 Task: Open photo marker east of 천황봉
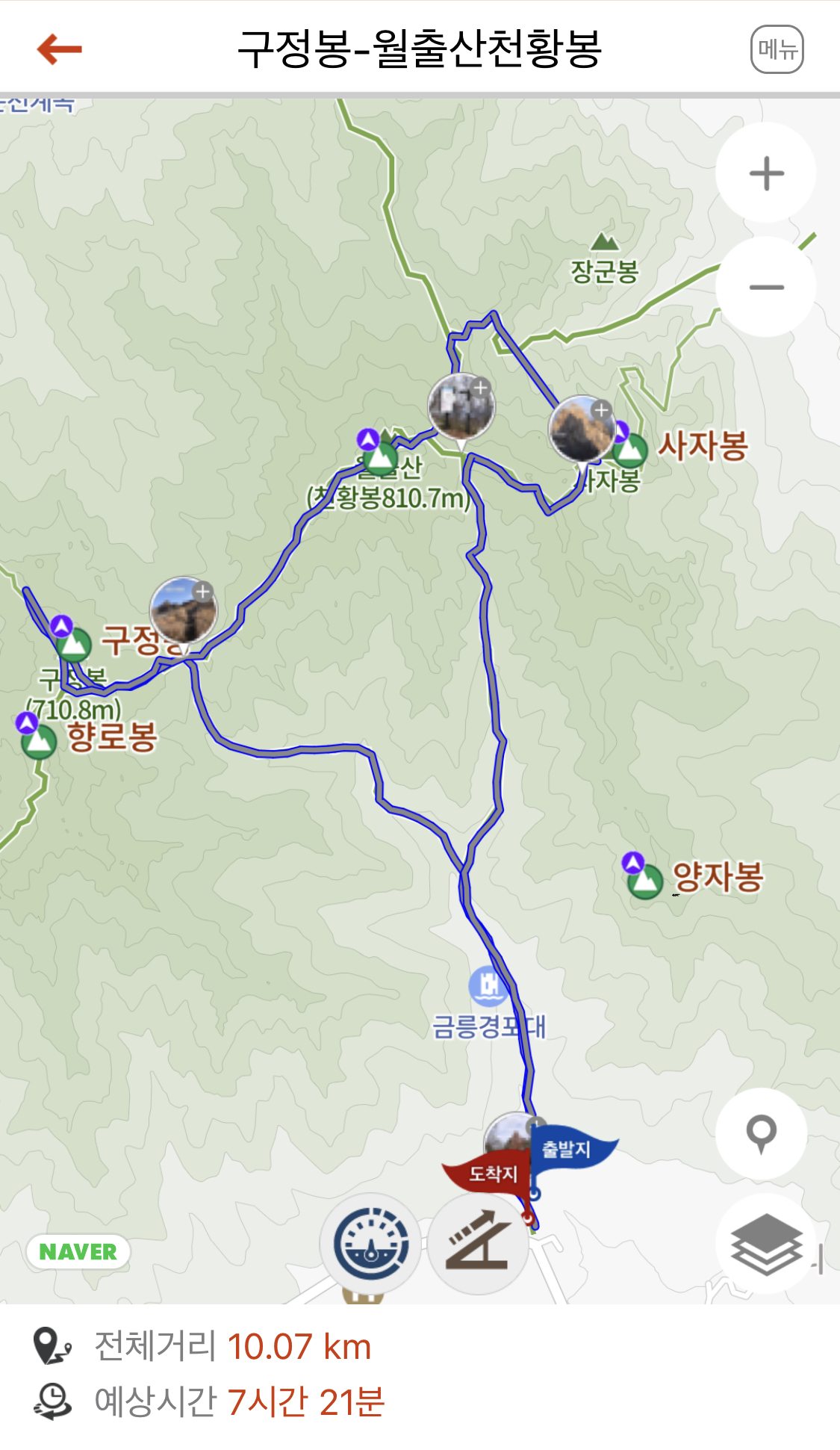point(461,409)
